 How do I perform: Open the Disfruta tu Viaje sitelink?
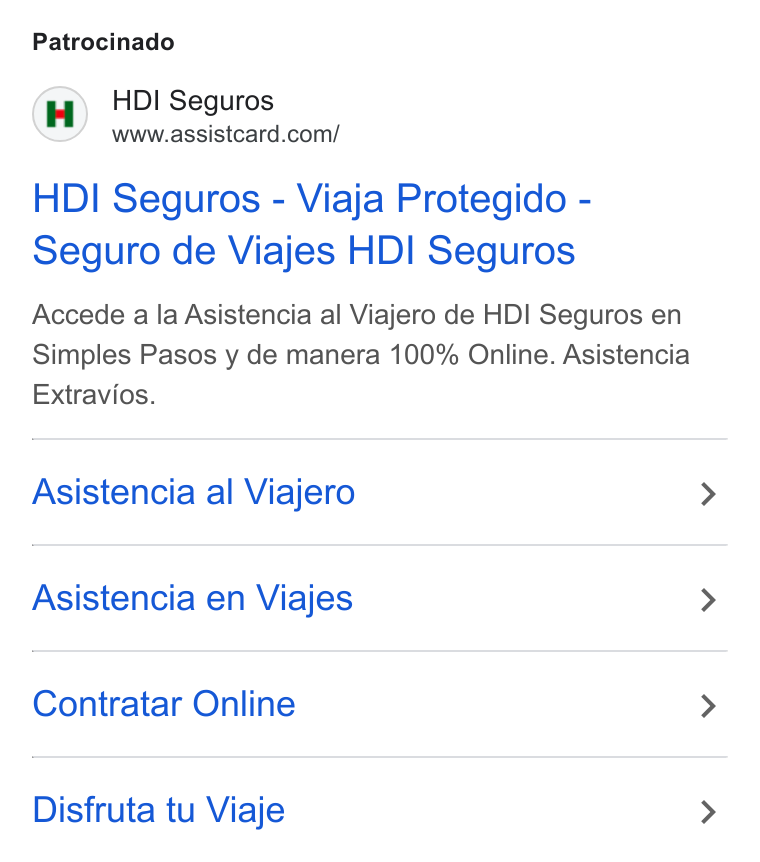[x=379, y=810]
